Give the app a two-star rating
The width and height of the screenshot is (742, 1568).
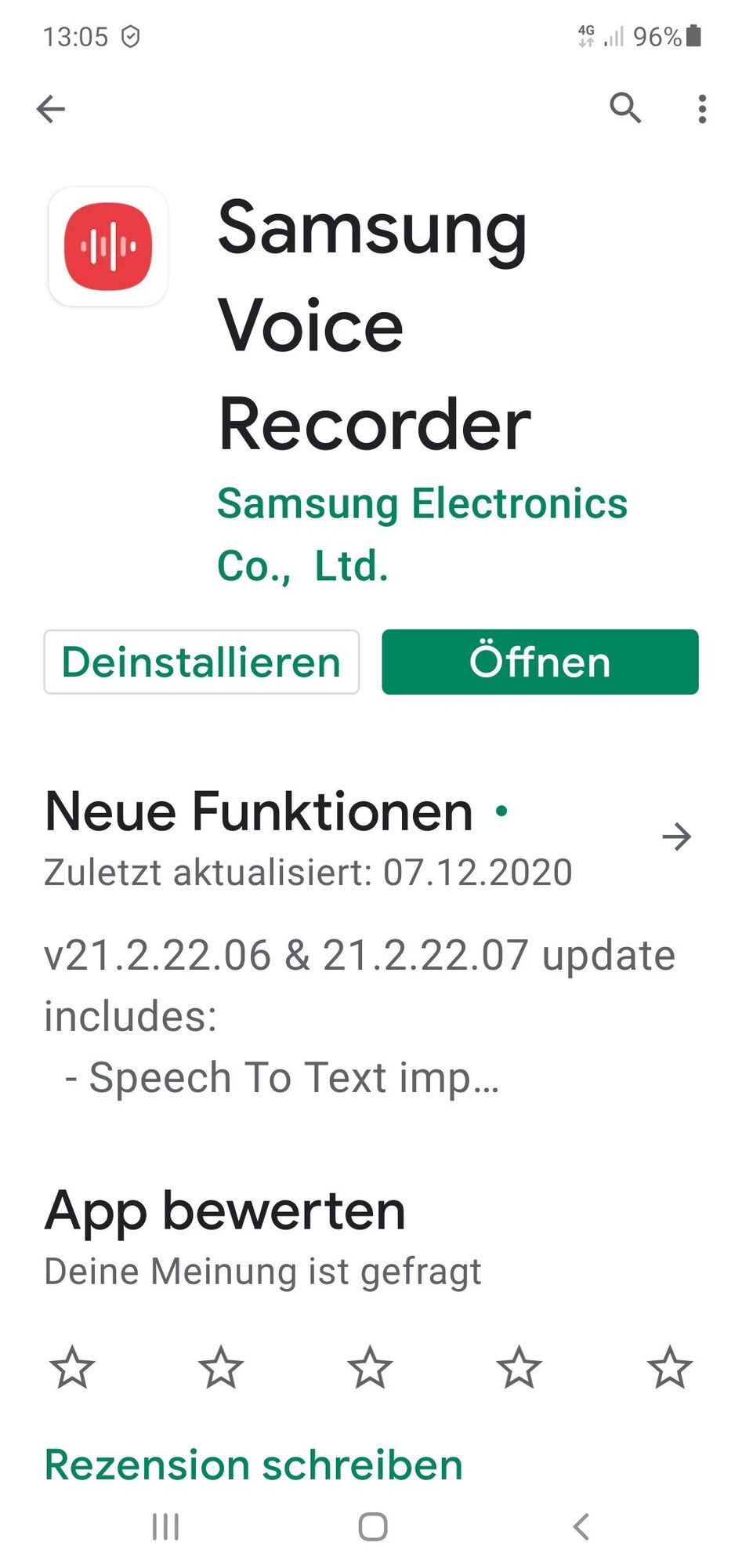[221, 1367]
